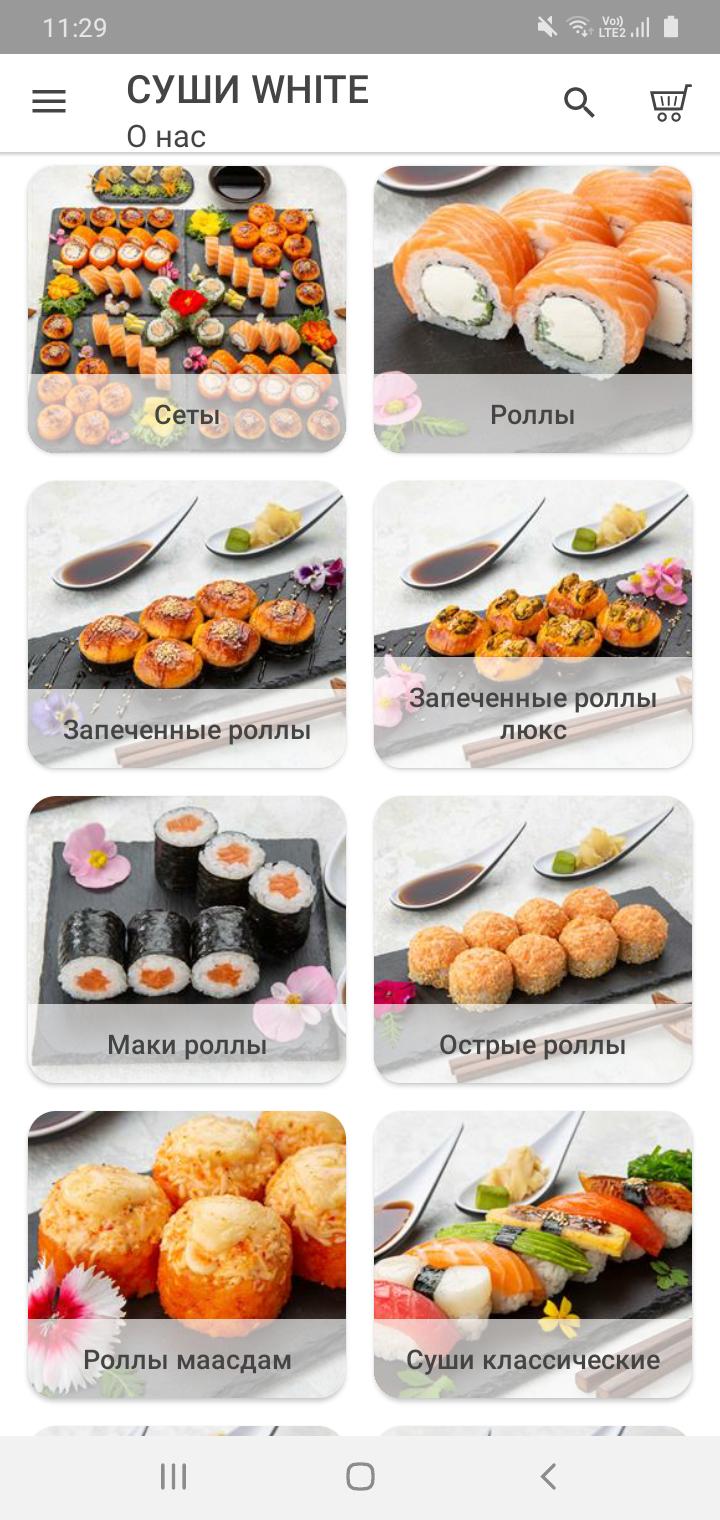Open the search icon
The width and height of the screenshot is (720, 1520).
tap(579, 102)
